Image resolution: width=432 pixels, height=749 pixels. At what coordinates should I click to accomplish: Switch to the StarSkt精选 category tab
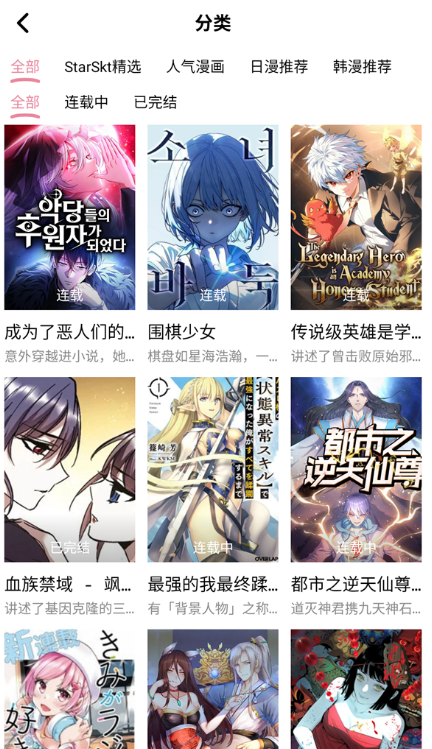pos(103,66)
